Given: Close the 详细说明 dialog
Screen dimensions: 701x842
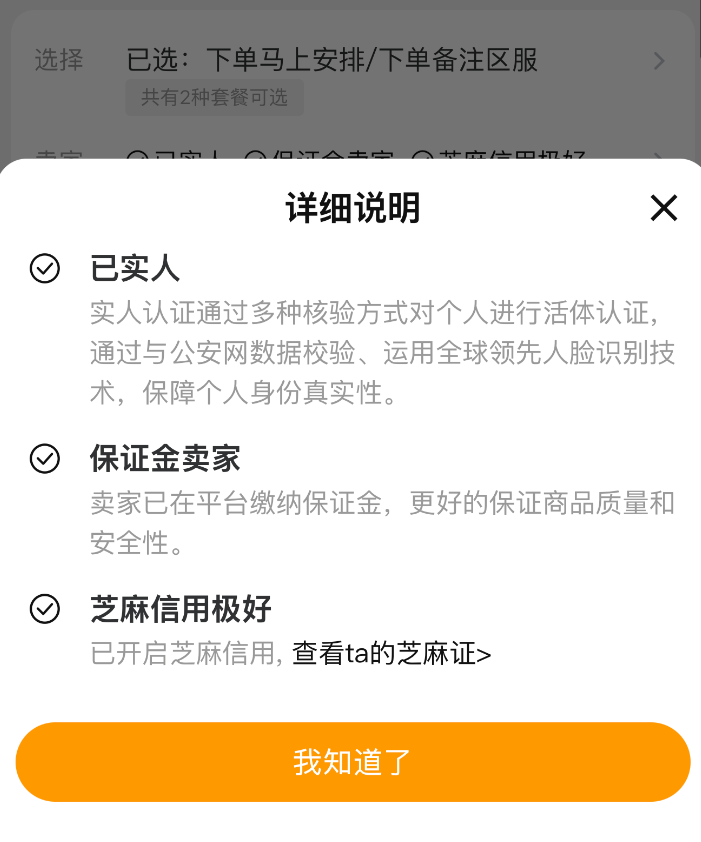Looking at the screenshot, I should click(x=663, y=208).
